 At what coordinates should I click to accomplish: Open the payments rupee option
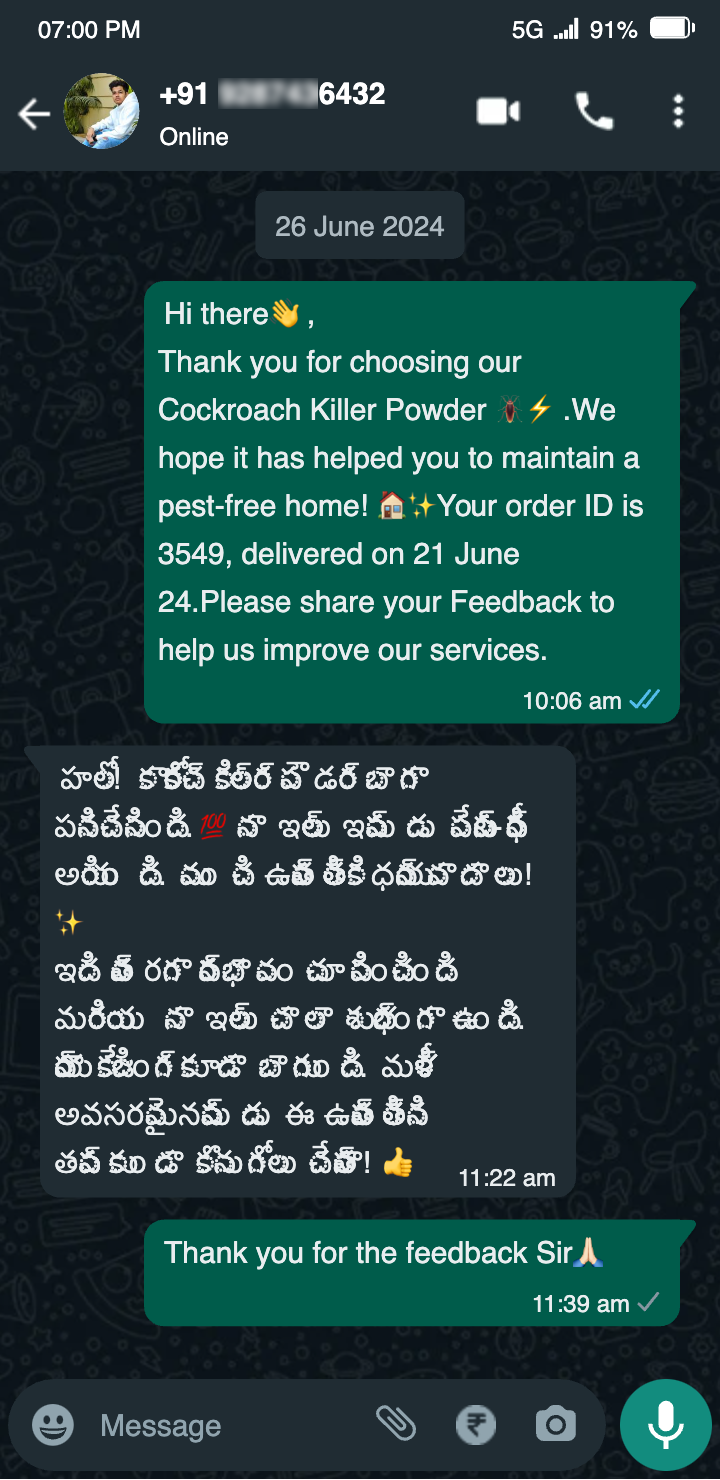pyautogui.click(x=476, y=1425)
